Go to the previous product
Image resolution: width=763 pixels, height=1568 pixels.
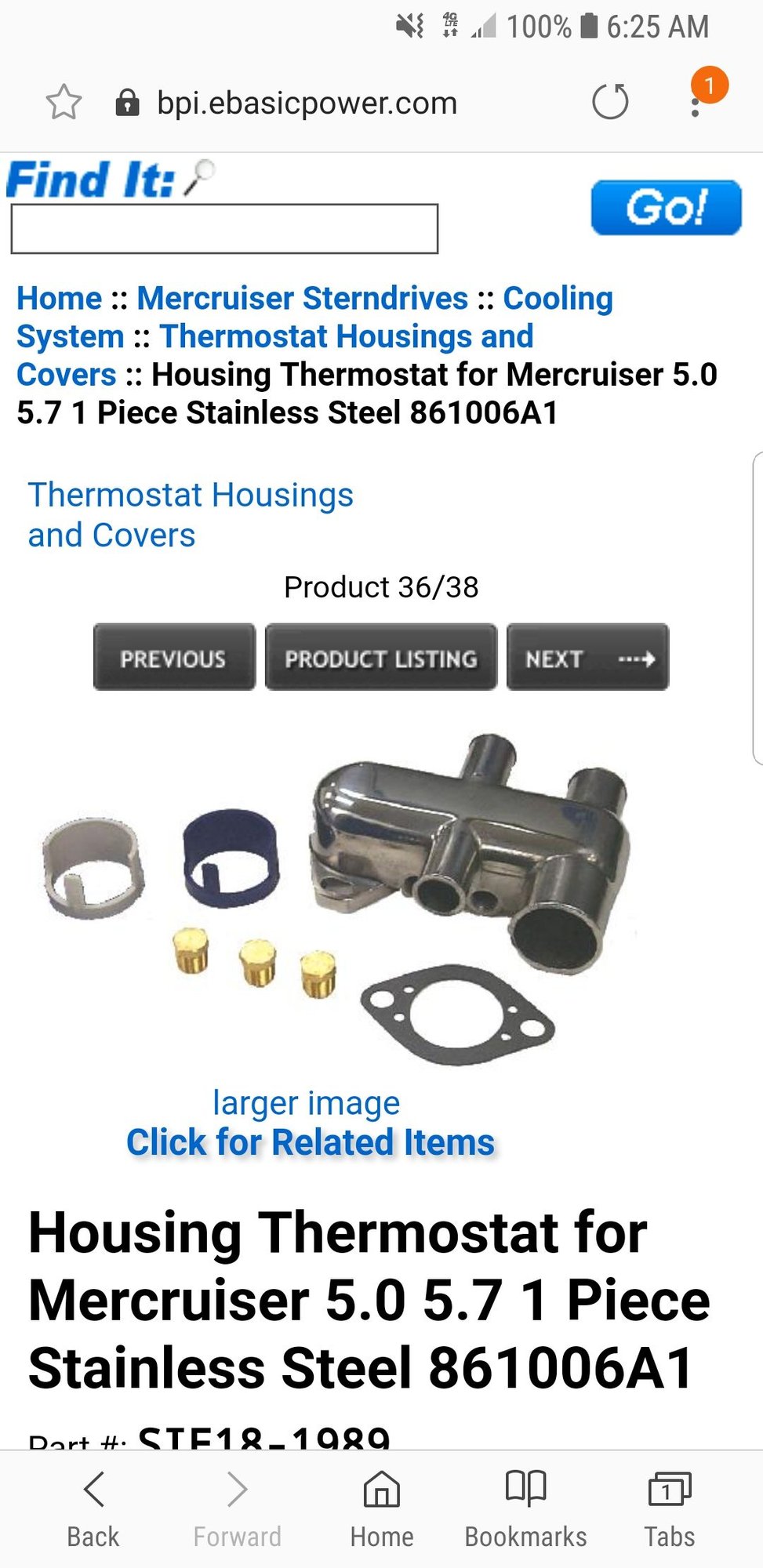click(174, 657)
